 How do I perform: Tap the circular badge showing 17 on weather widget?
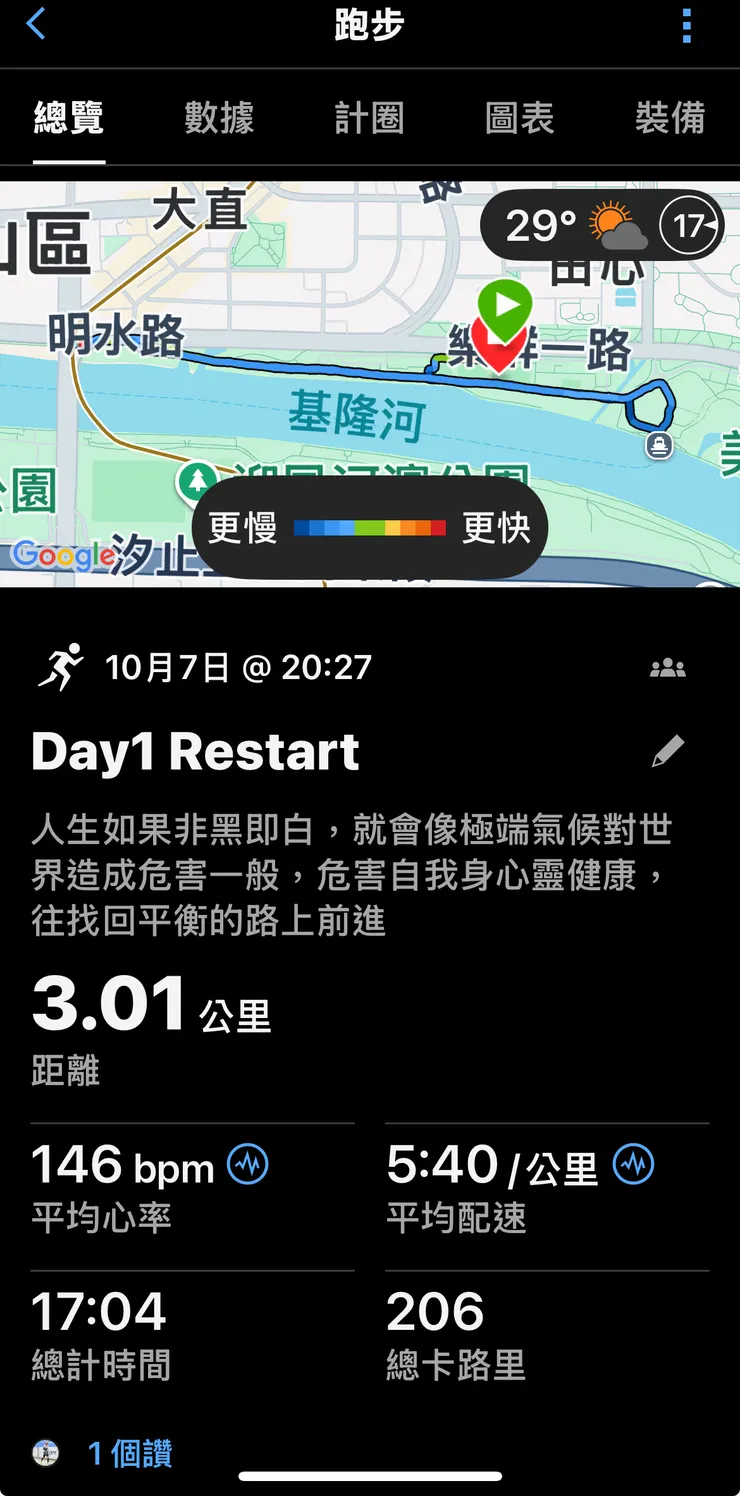[690, 225]
